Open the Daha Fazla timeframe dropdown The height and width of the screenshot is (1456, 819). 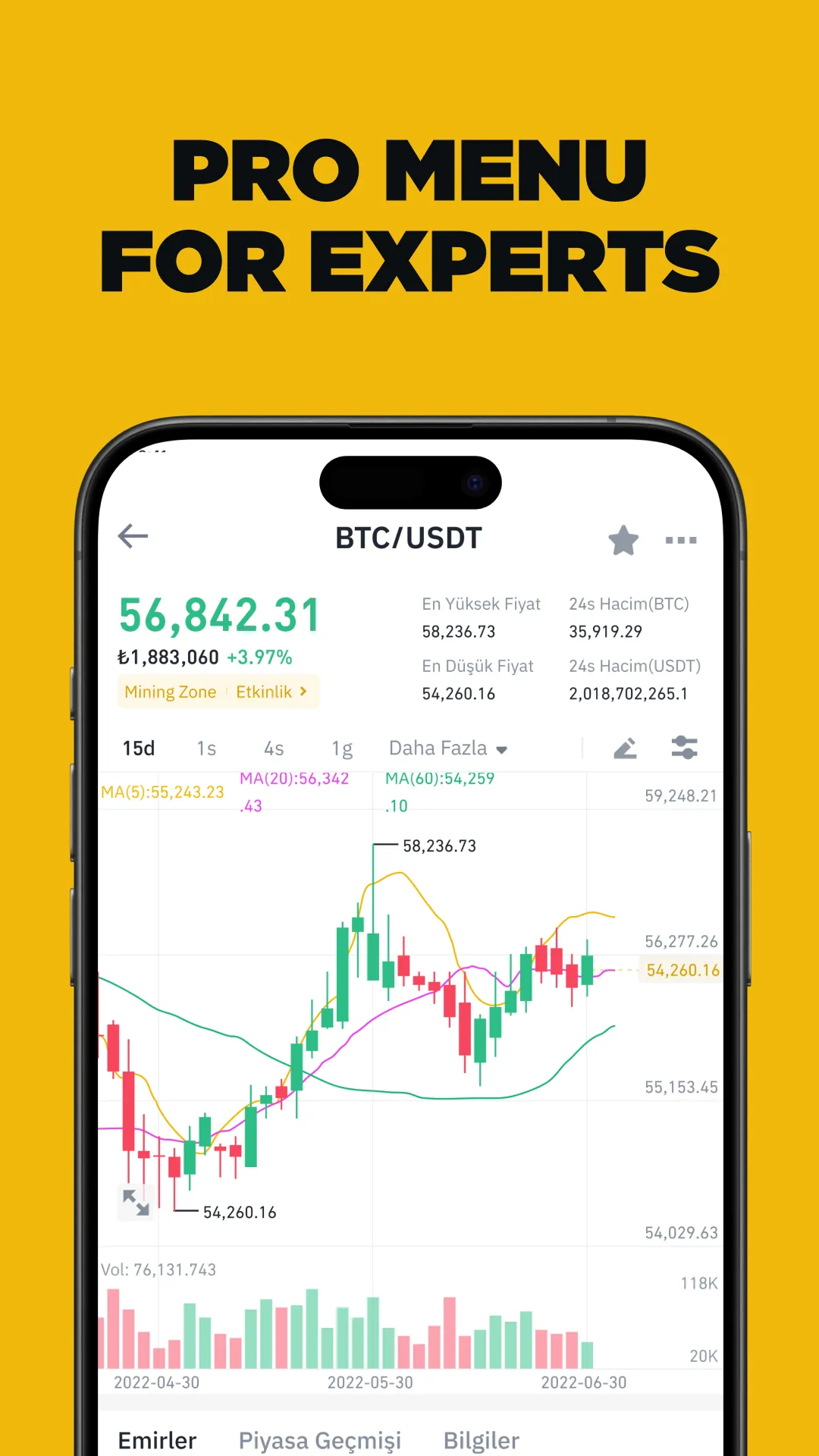click(438, 748)
